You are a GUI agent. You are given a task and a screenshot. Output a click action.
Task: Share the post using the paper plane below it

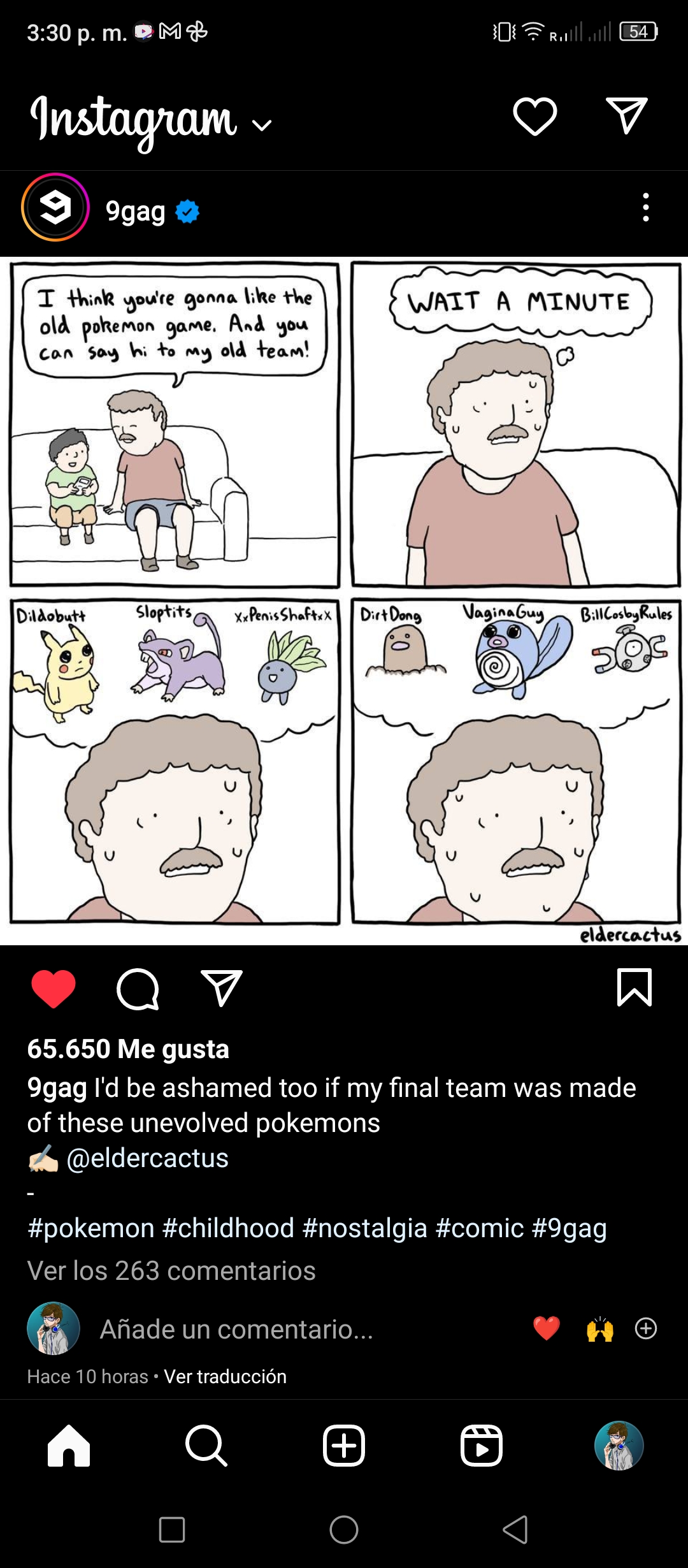pos(222,988)
